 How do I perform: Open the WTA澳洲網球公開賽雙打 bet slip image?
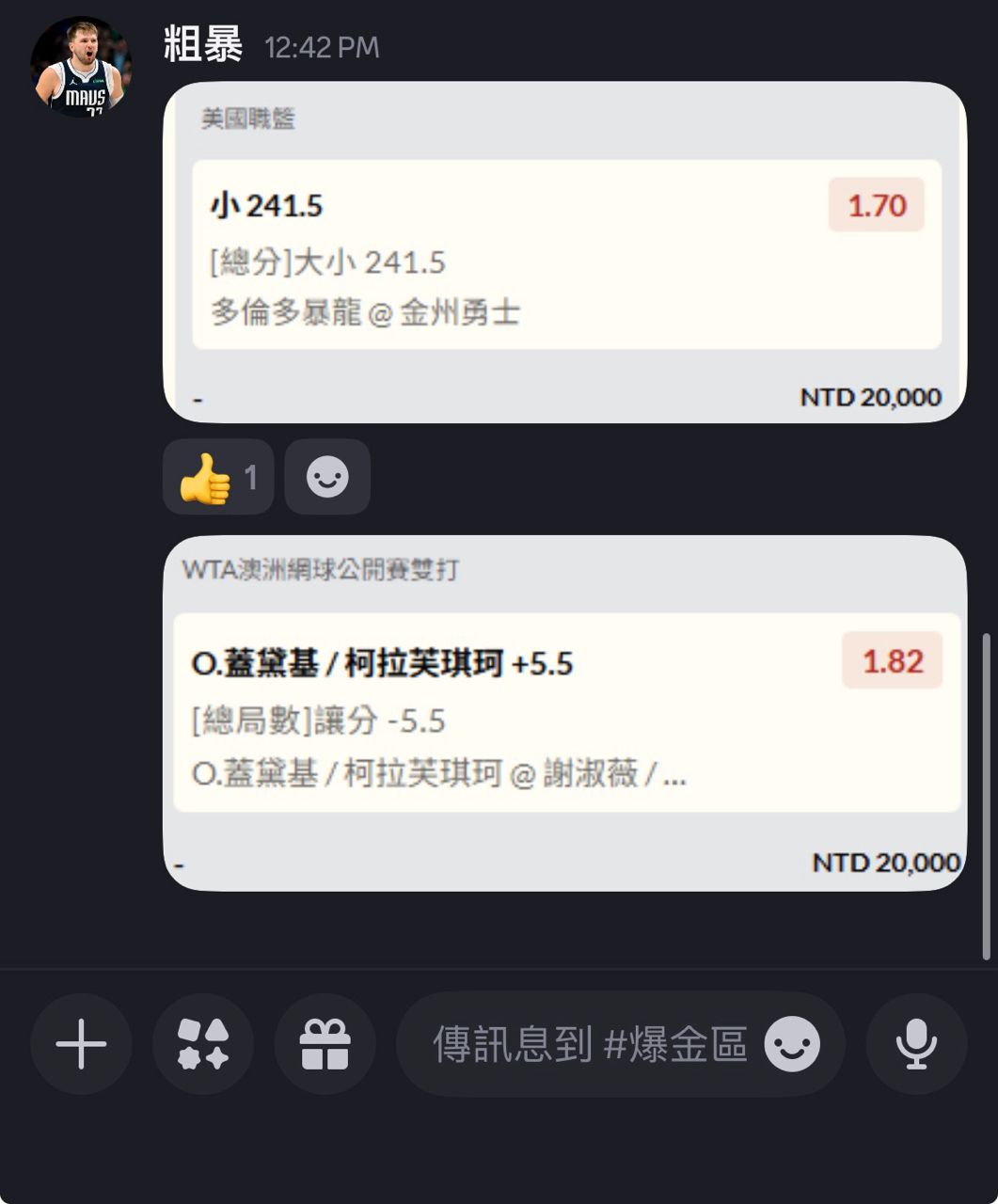click(564, 713)
